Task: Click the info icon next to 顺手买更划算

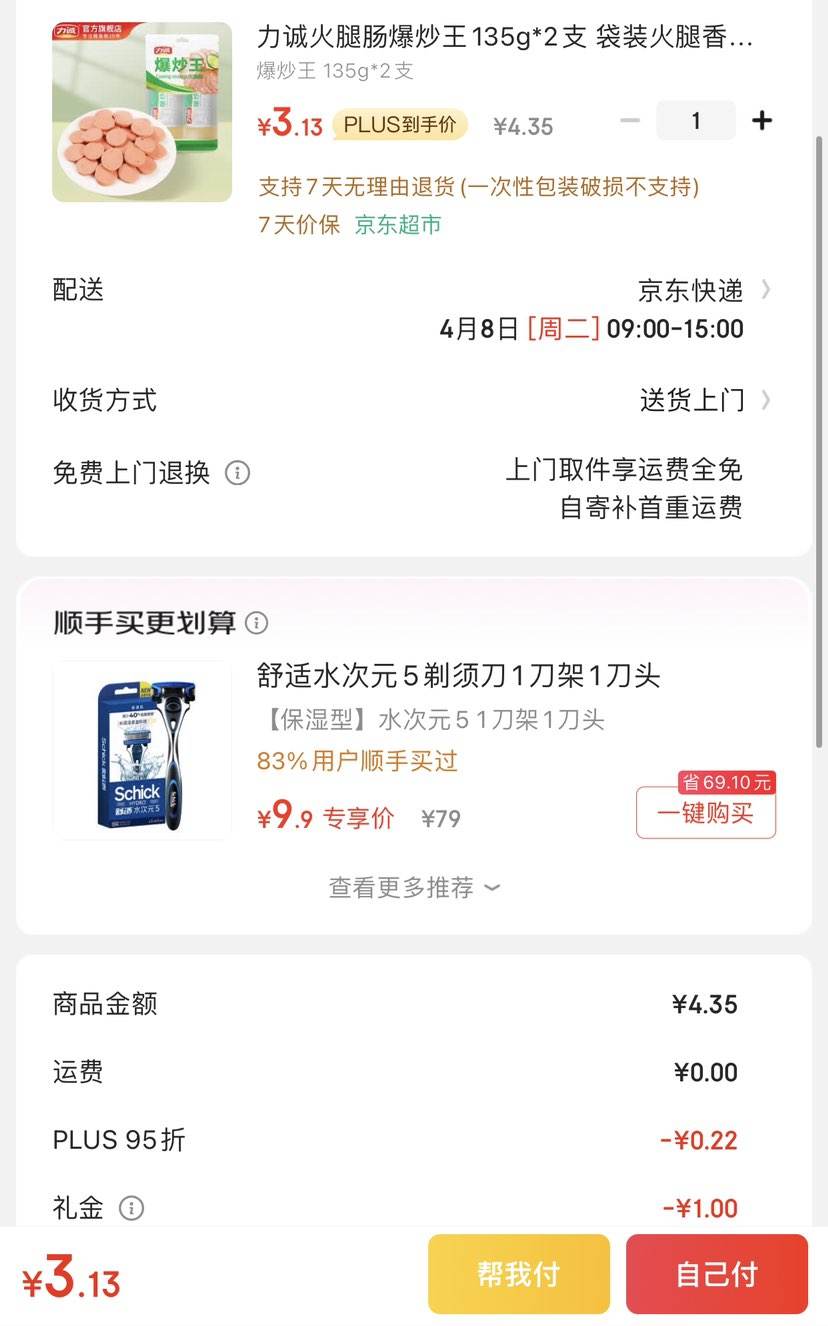Action: 257,622
